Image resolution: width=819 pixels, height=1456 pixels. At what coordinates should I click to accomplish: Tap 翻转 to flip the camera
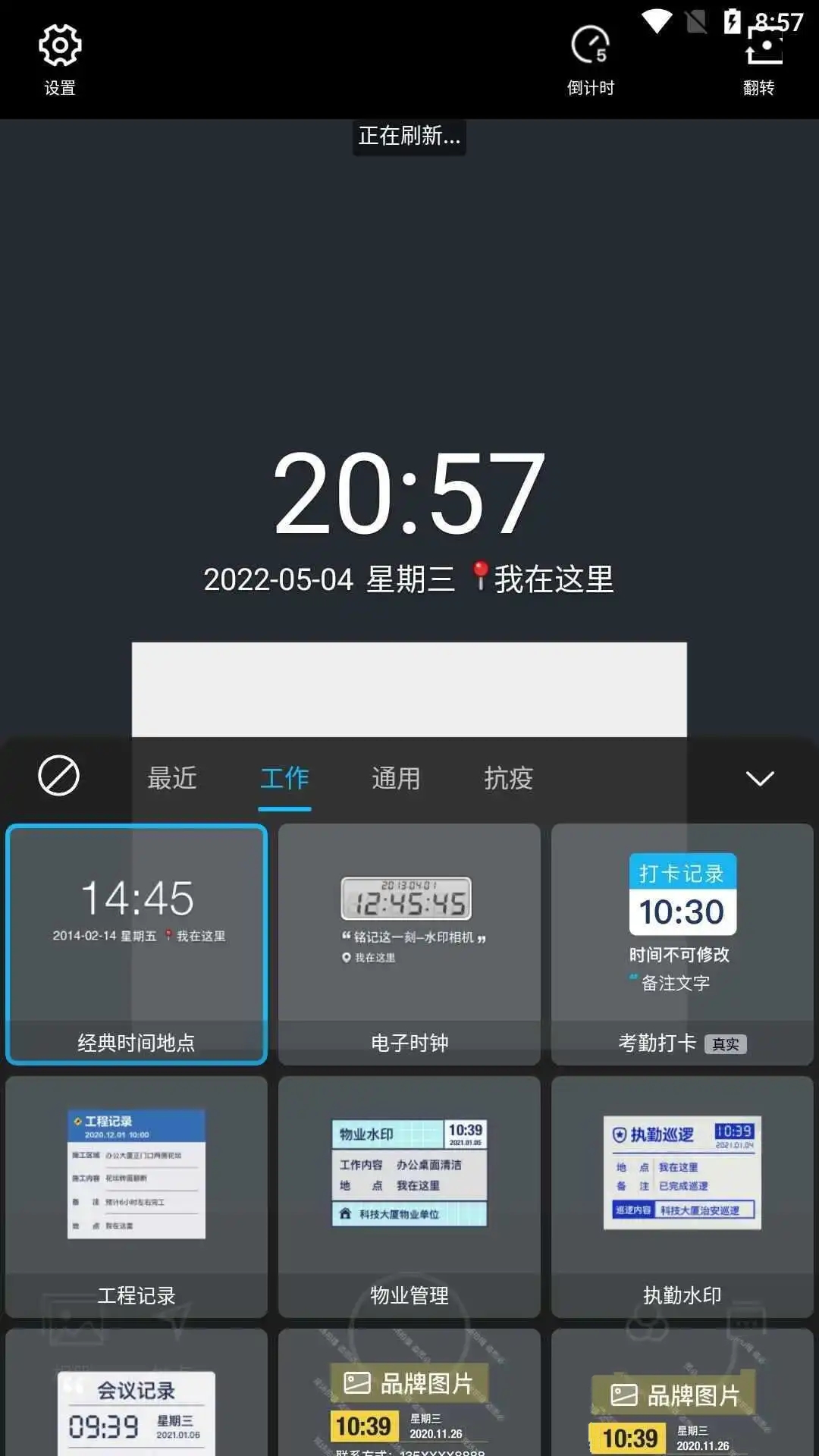[x=762, y=53]
